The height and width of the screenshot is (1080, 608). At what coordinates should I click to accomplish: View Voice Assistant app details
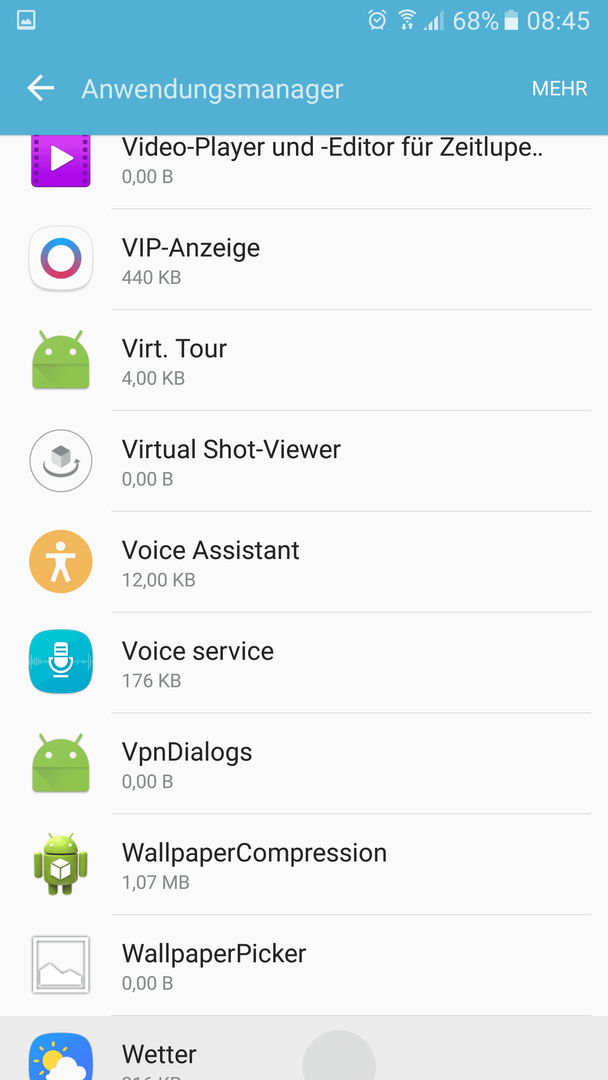click(304, 562)
